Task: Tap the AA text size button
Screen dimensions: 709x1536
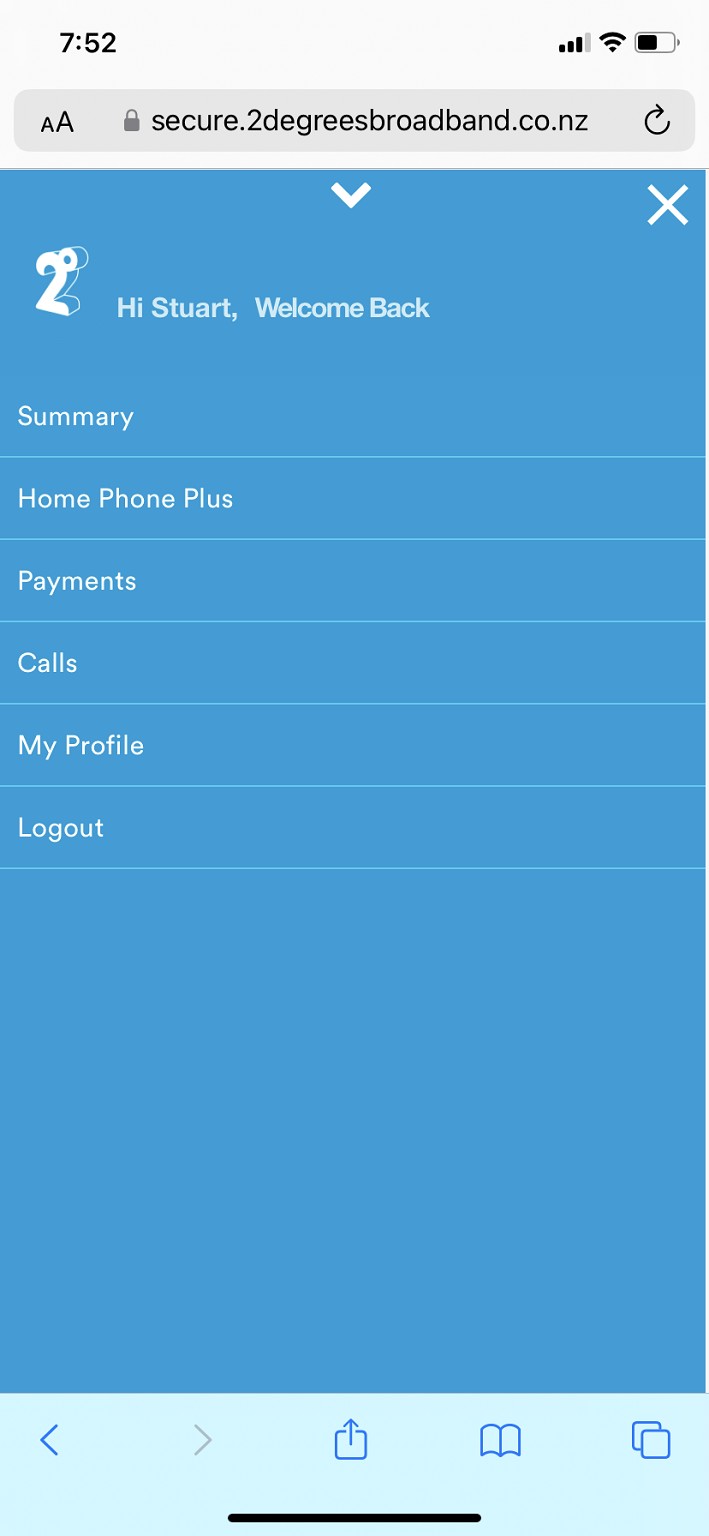Action: click(57, 123)
